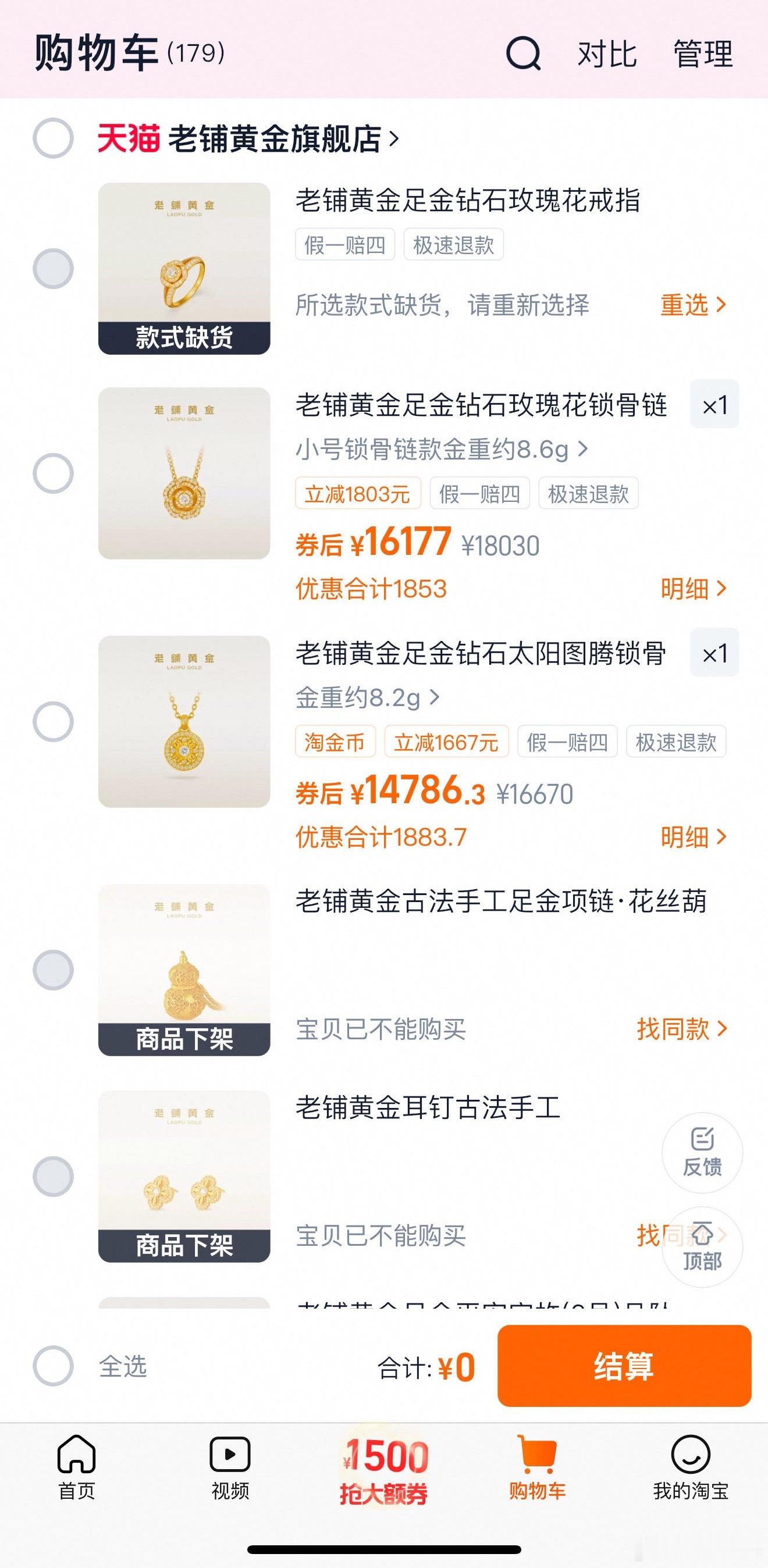The width and height of the screenshot is (768, 1568).
Task: Check the 全选 select-all box
Action: click(x=53, y=1365)
